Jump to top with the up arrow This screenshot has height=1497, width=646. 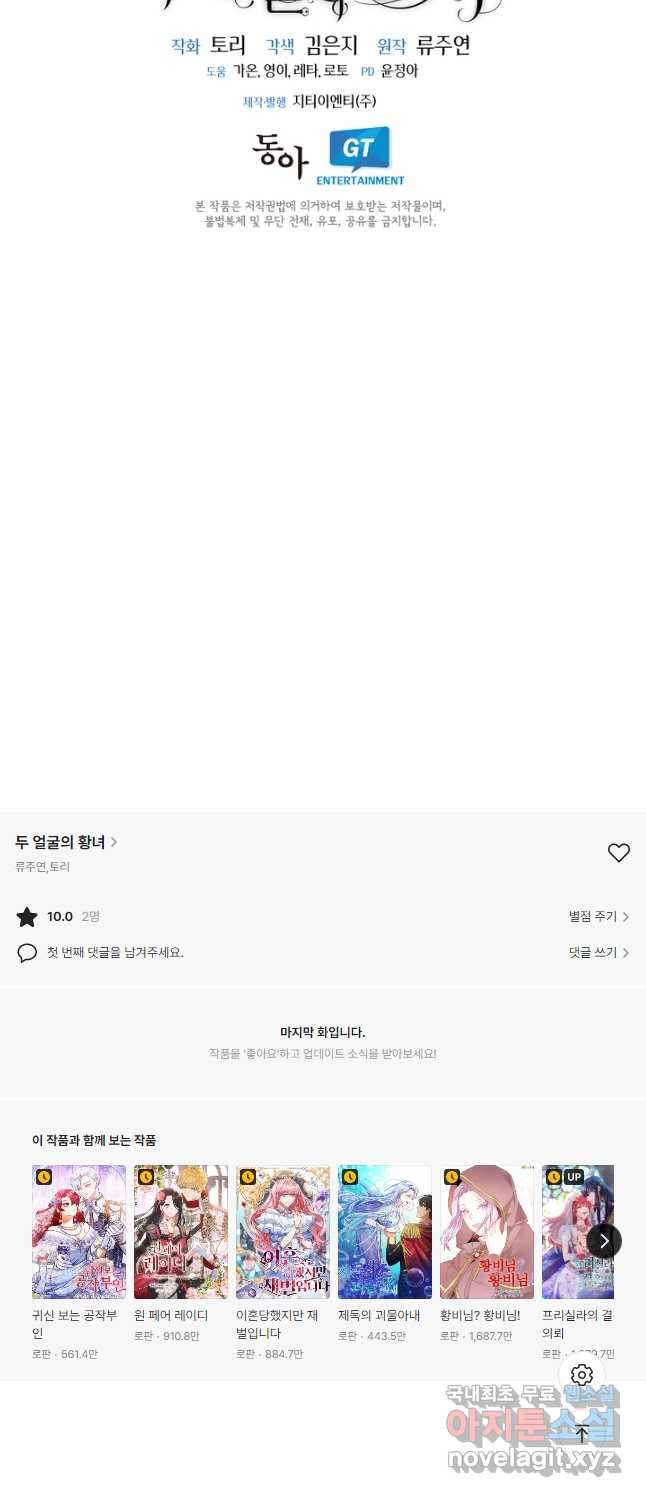tap(582, 1433)
